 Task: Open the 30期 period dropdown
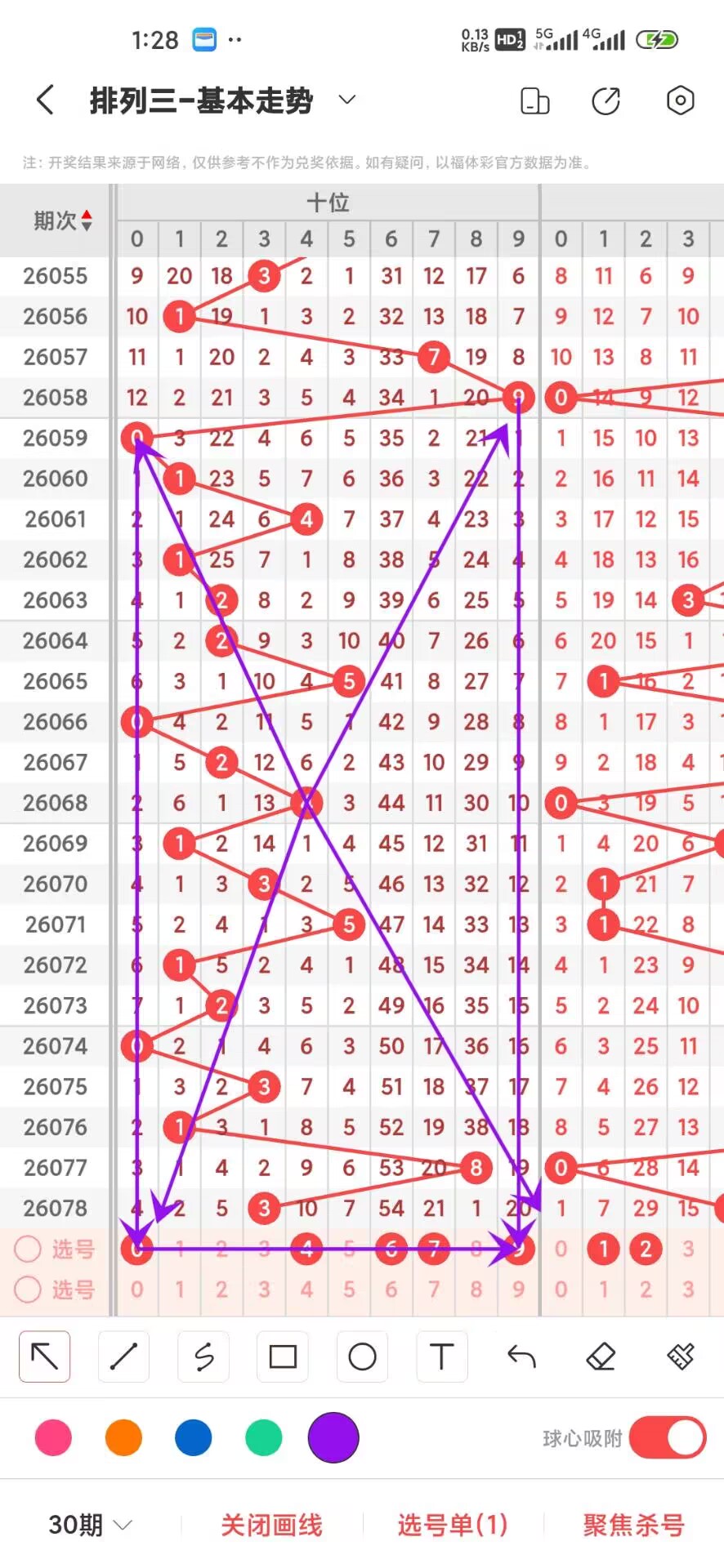point(90,1525)
